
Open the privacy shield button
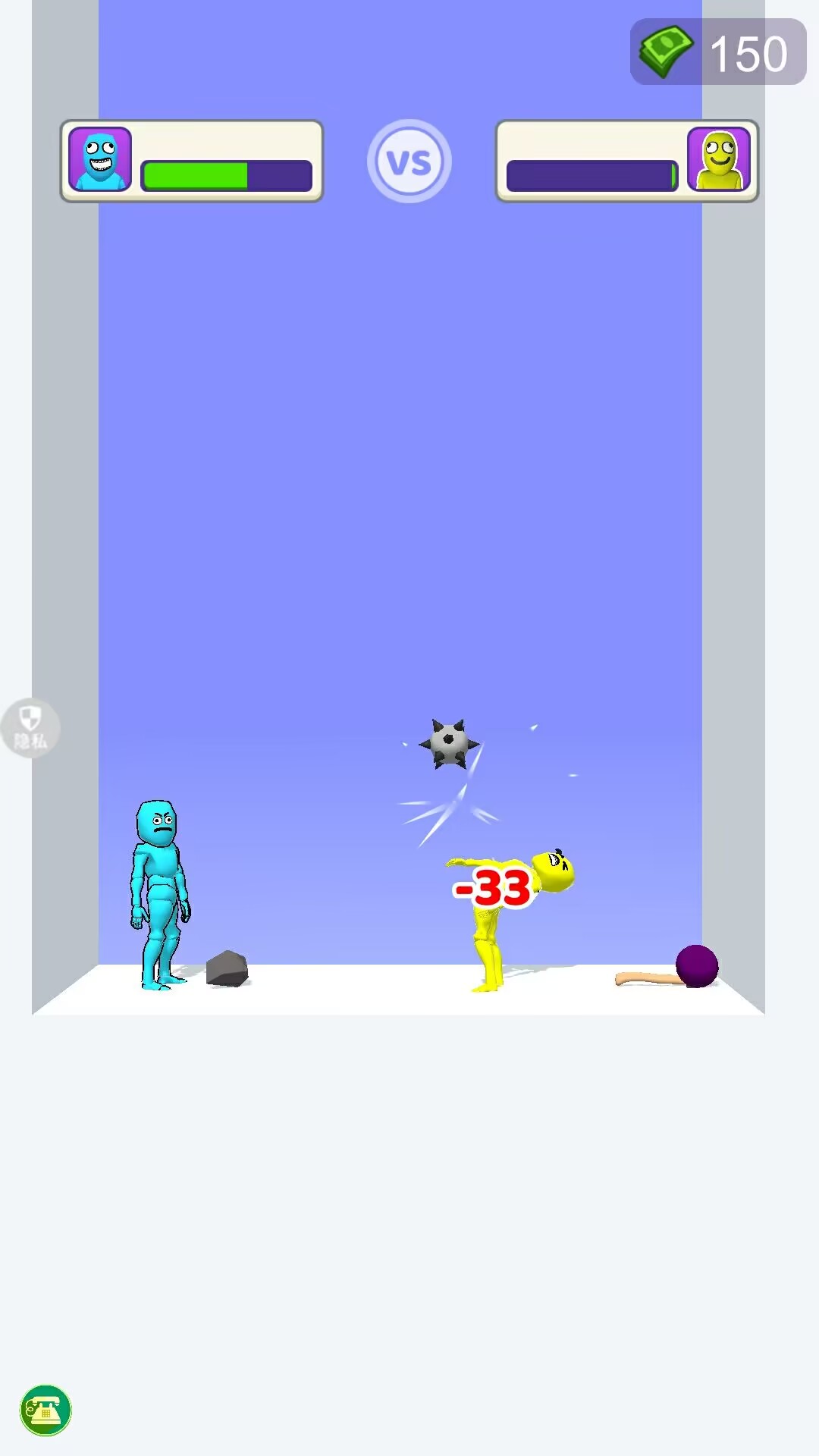pyautogui.click(x=30, y=727)
